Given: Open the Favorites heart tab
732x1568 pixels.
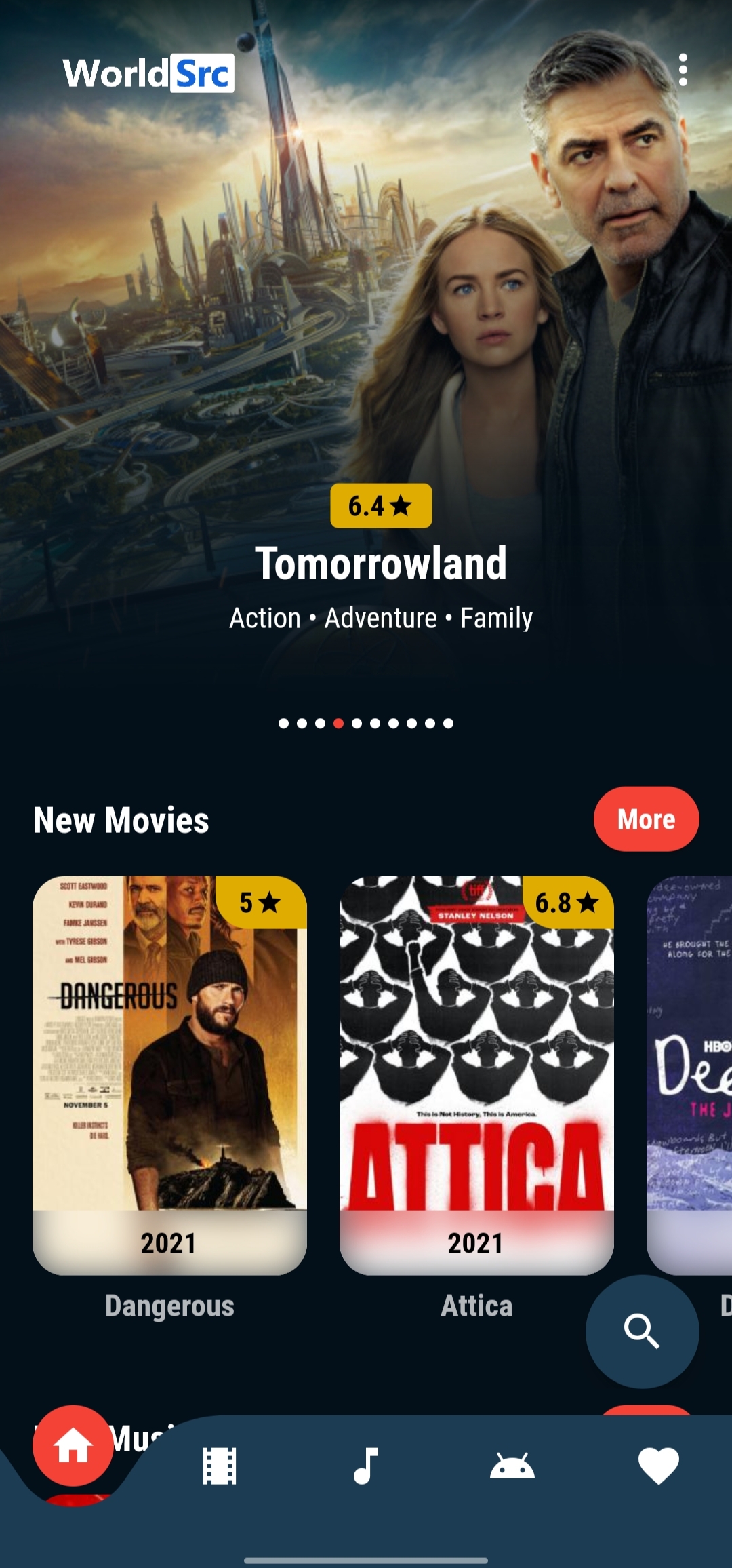Looking at the screenshot, I should 659,1466.
